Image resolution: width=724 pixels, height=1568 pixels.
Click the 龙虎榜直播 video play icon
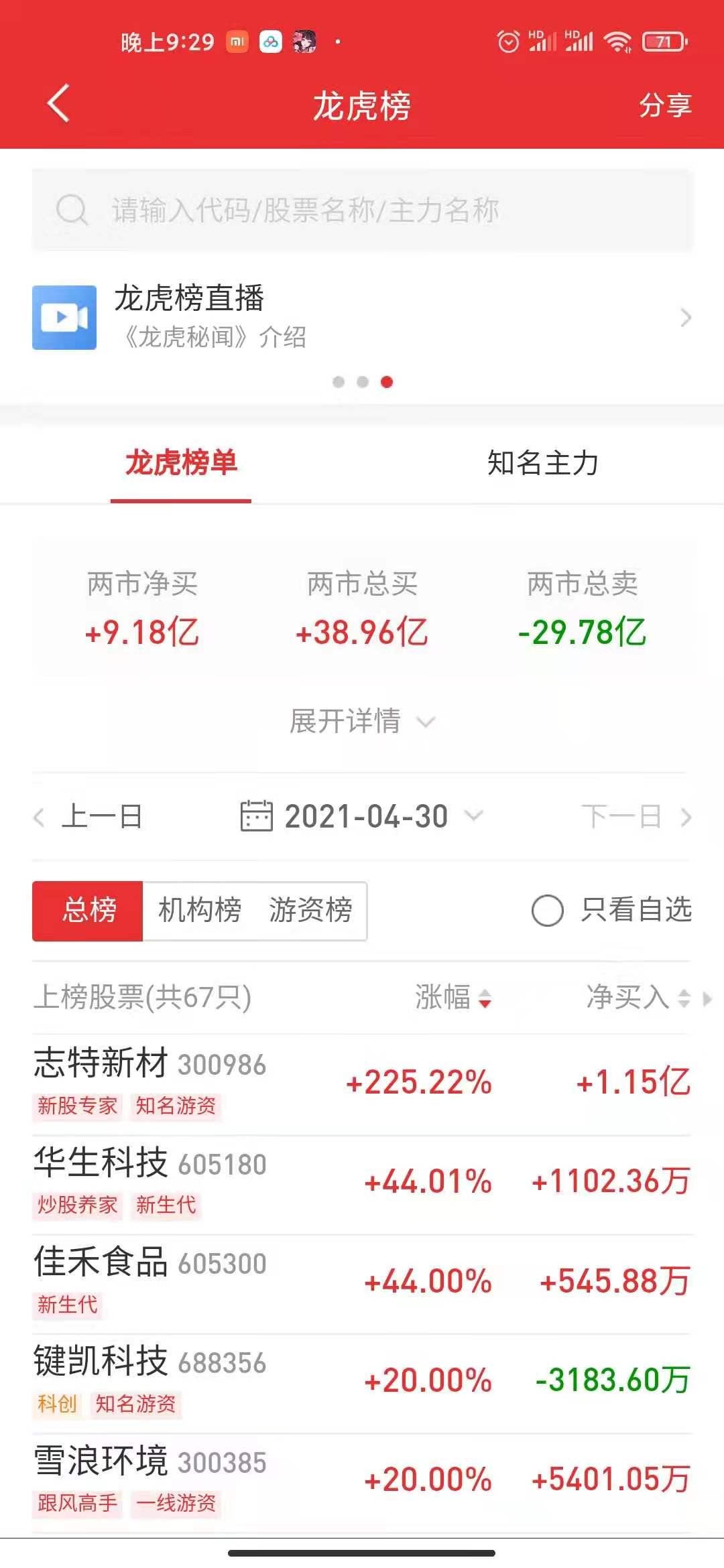(65, 318)
